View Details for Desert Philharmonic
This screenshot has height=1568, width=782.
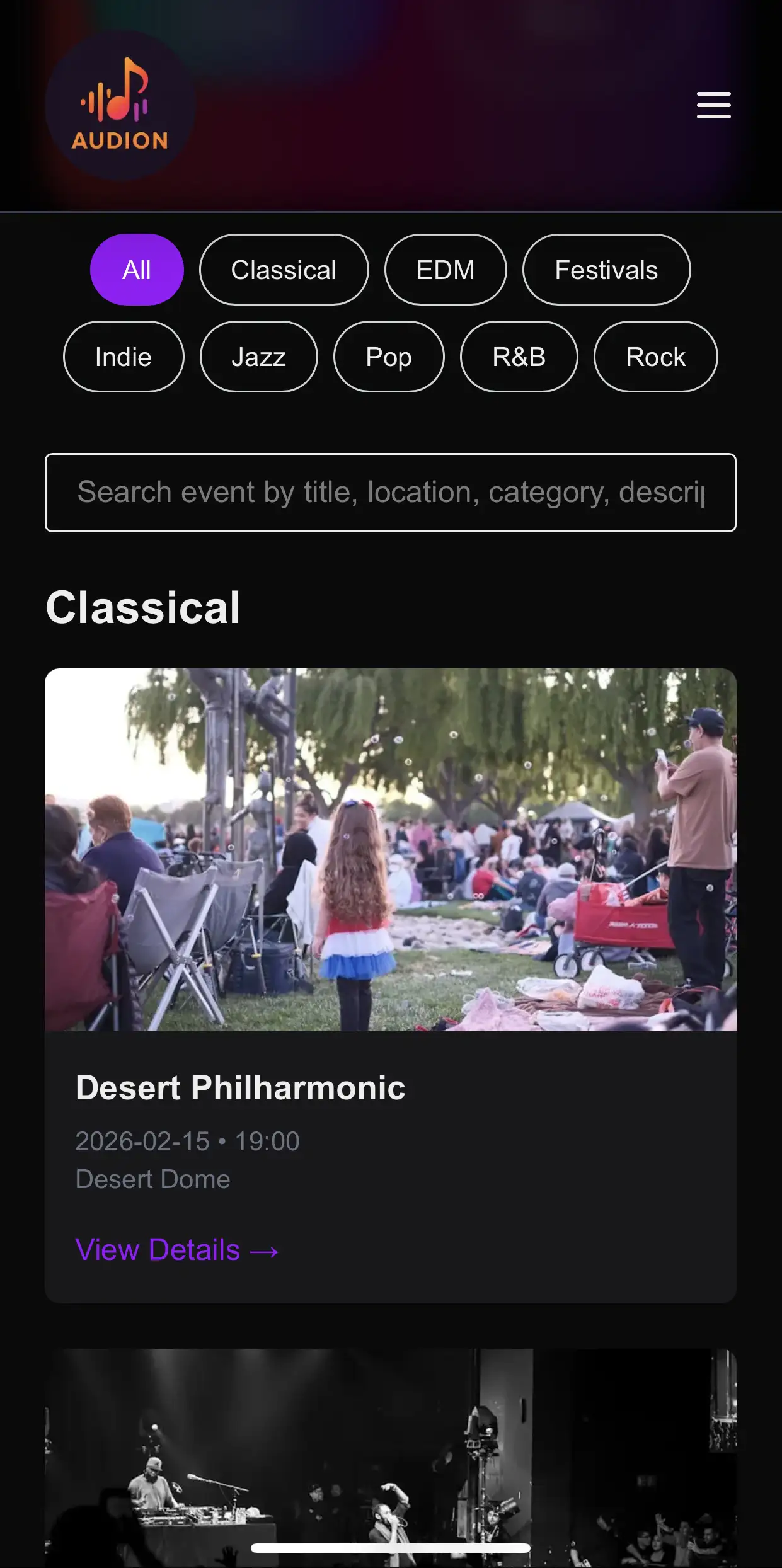pos(176,1250)
